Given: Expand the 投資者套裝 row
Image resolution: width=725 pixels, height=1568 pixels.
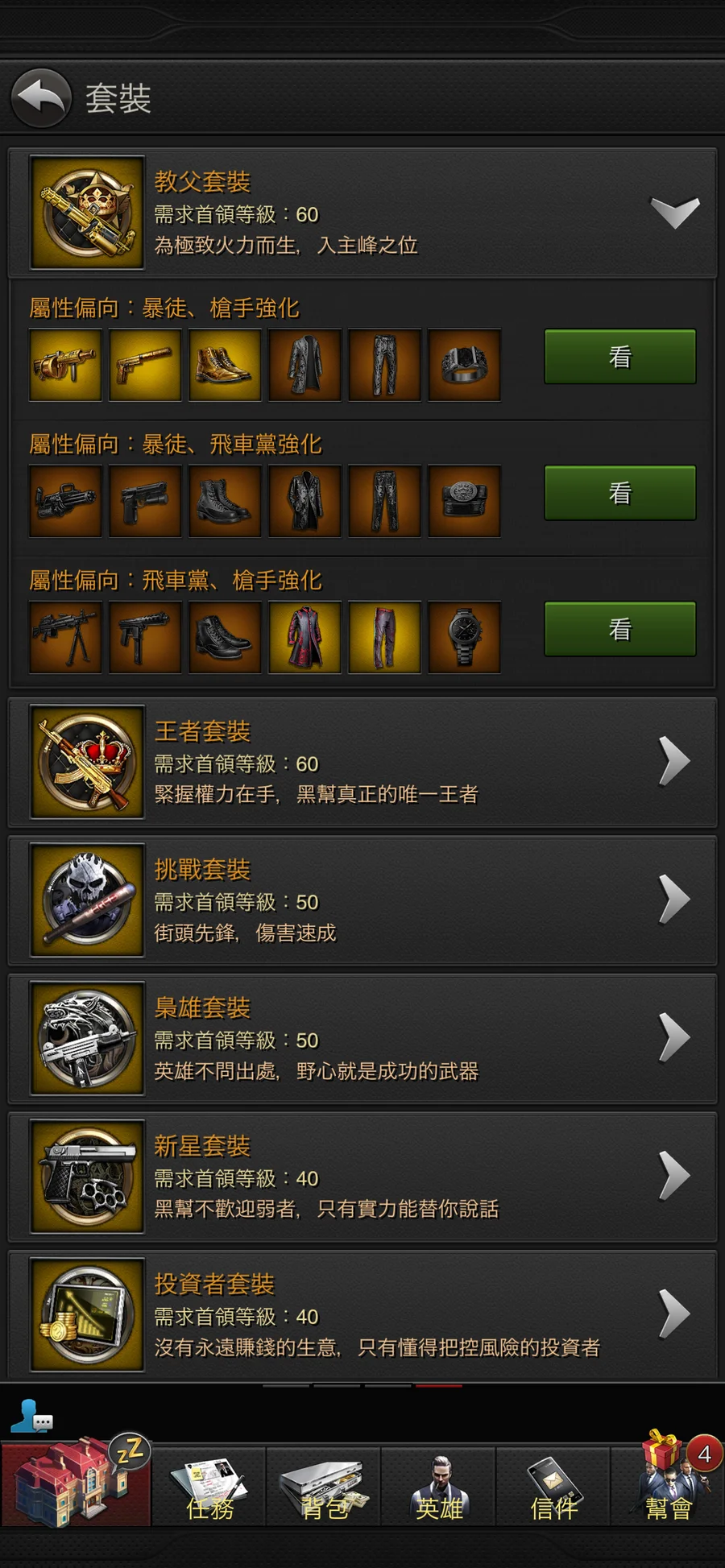Looking at the screenshot, I should (674, 1314).
